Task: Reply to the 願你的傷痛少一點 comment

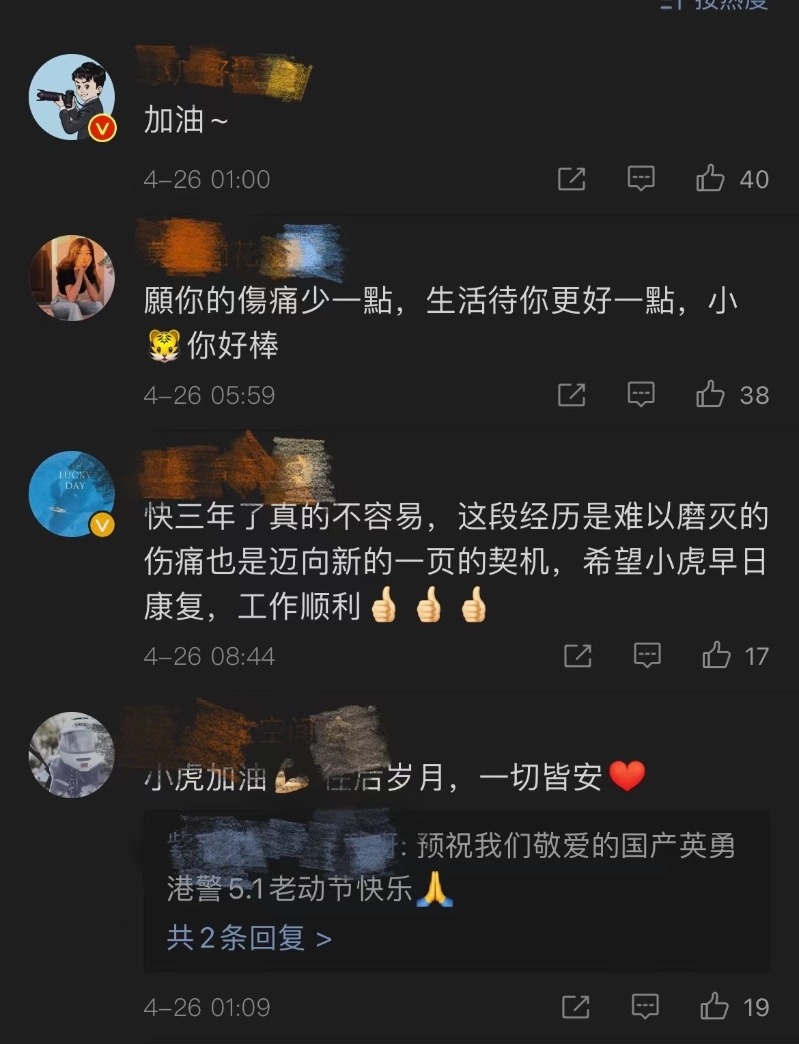Action: (x=641, y=395)
